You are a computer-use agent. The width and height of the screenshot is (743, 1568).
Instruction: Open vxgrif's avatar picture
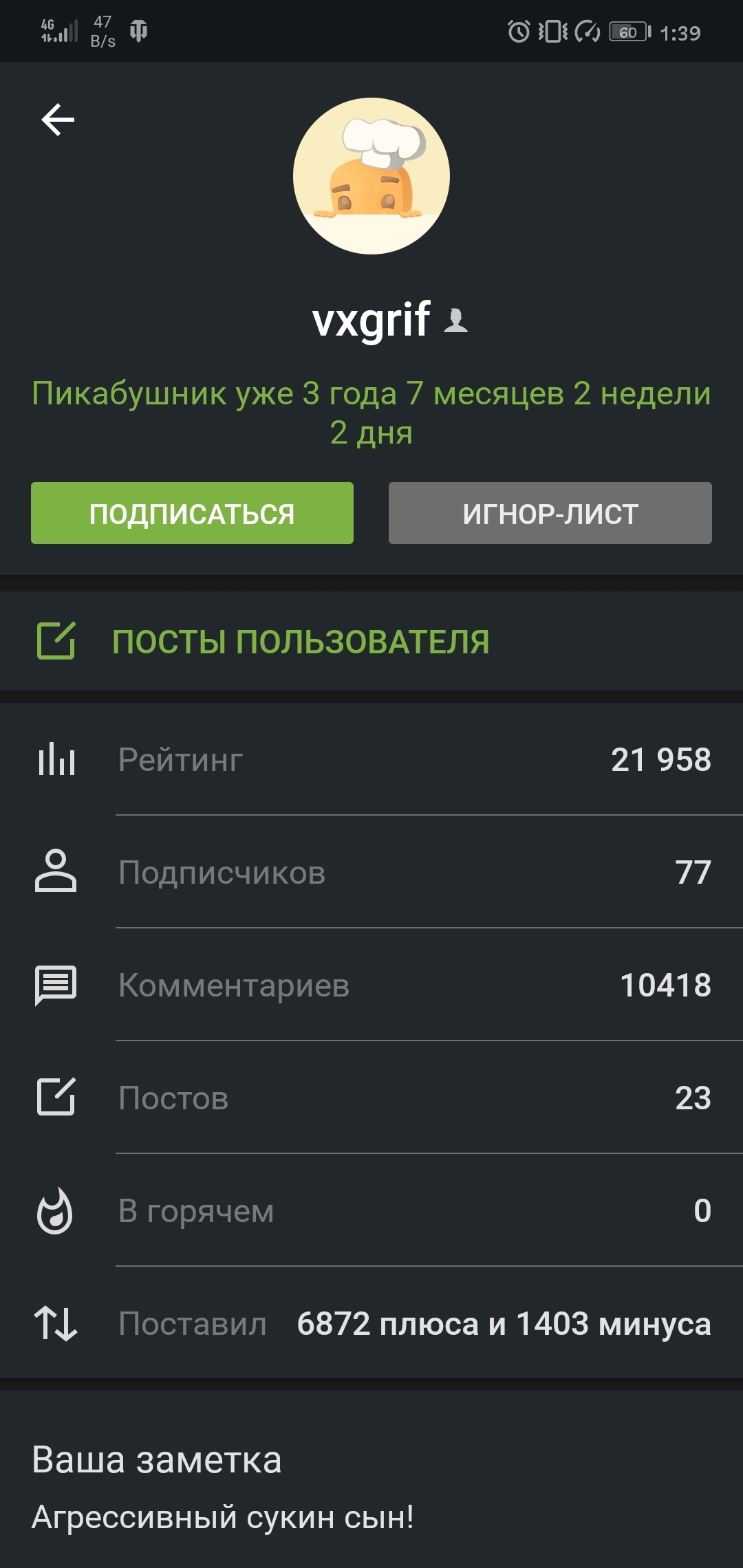click(x=371, y=176)
